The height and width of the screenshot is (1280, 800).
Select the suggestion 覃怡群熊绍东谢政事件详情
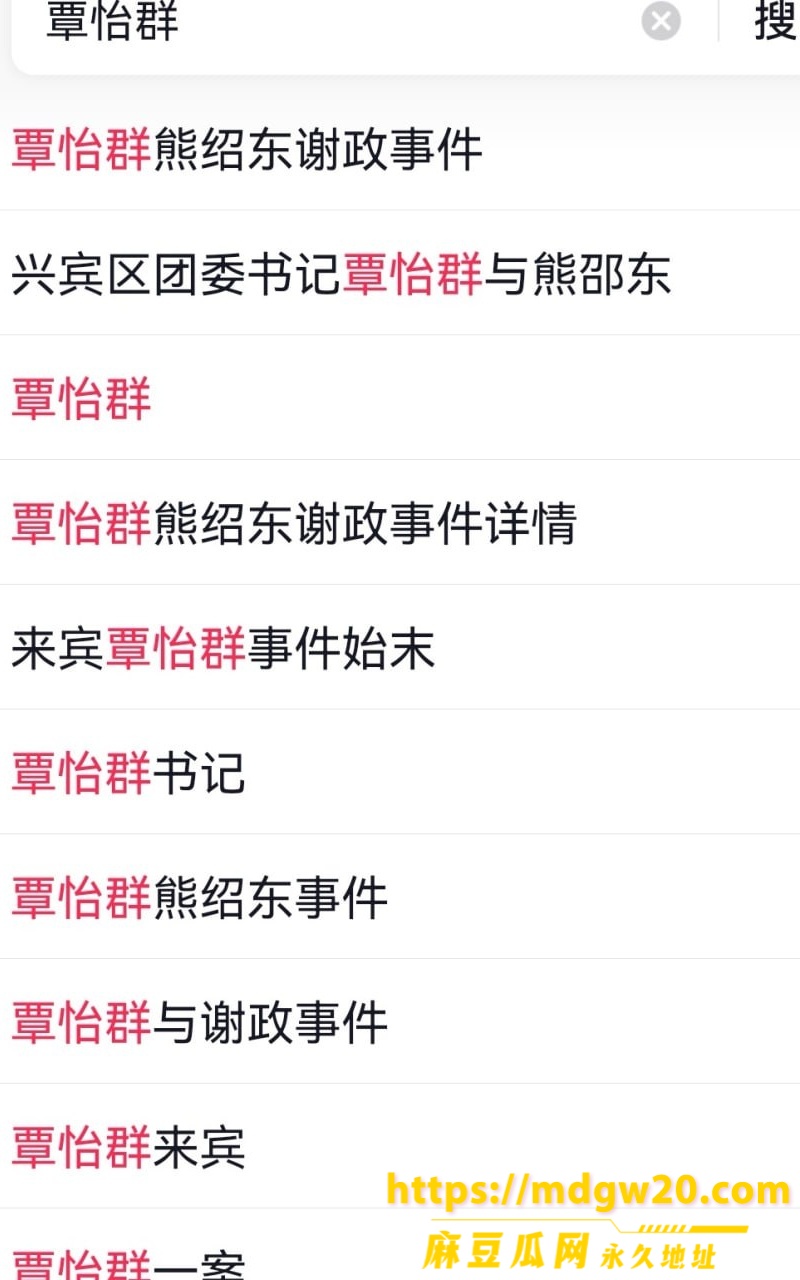pos(400,523)
